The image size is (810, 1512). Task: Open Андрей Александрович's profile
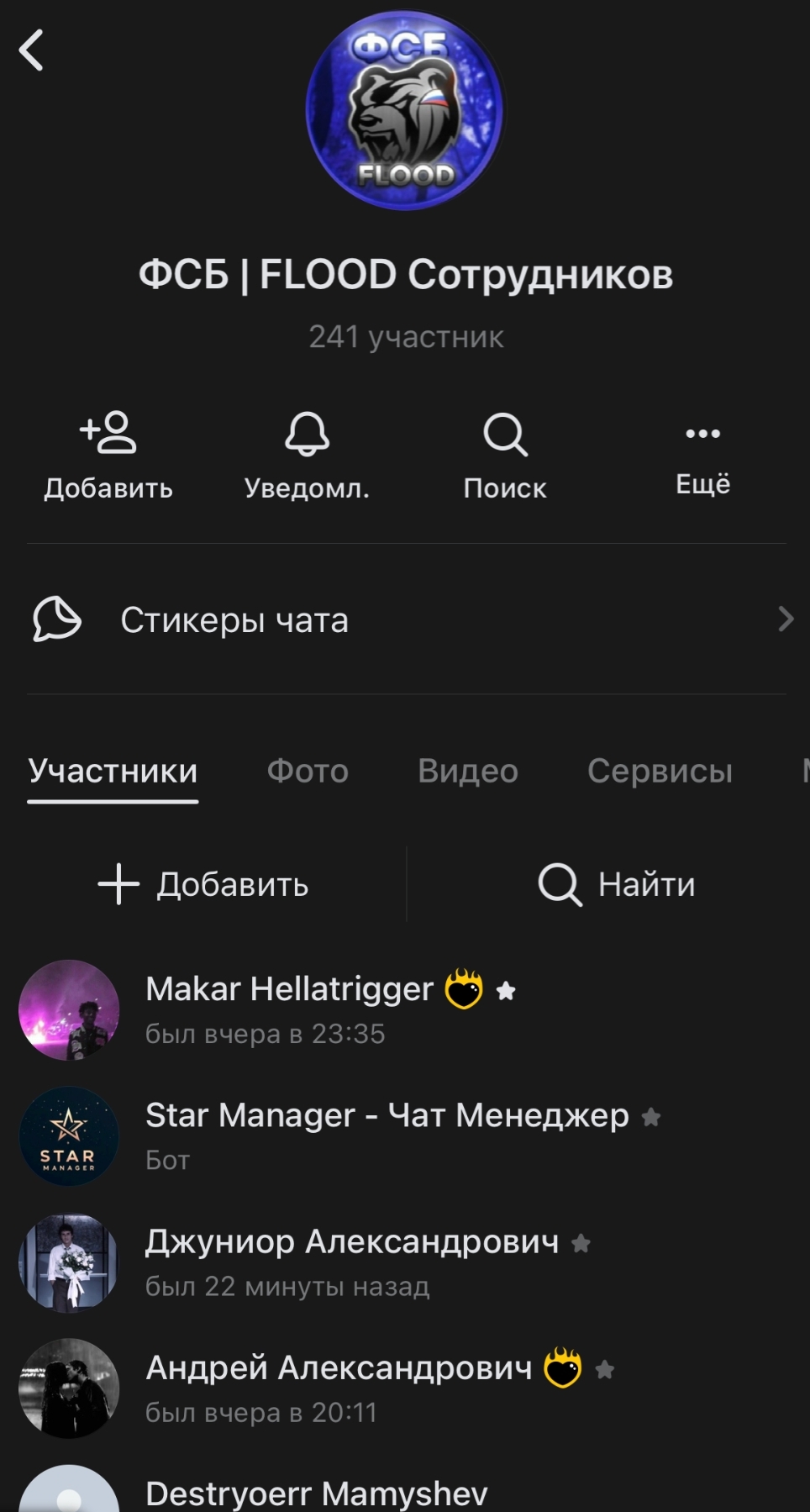[x=339, y=1387]
